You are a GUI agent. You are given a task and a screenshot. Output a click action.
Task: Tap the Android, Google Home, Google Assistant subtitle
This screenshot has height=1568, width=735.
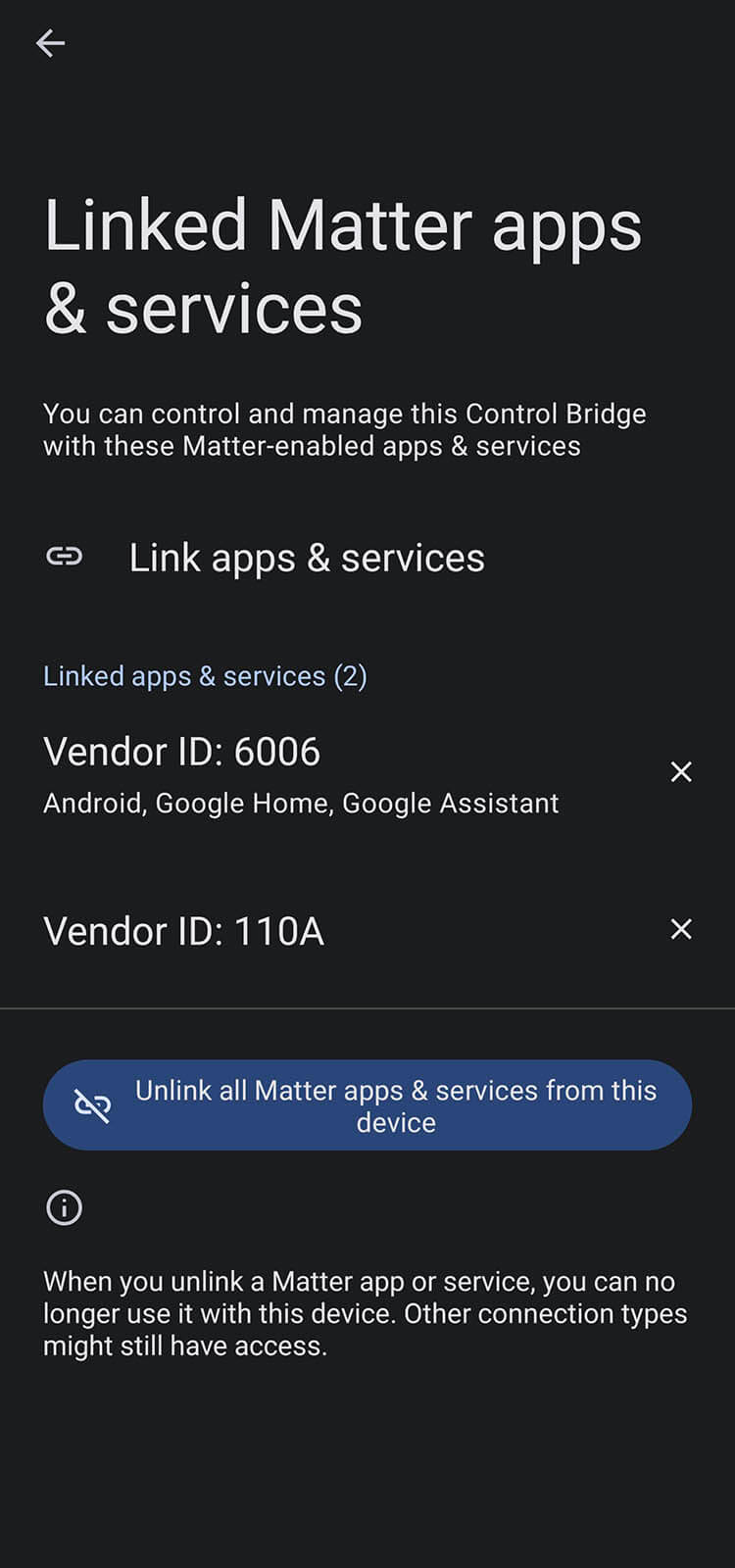(x=300, y=802)
